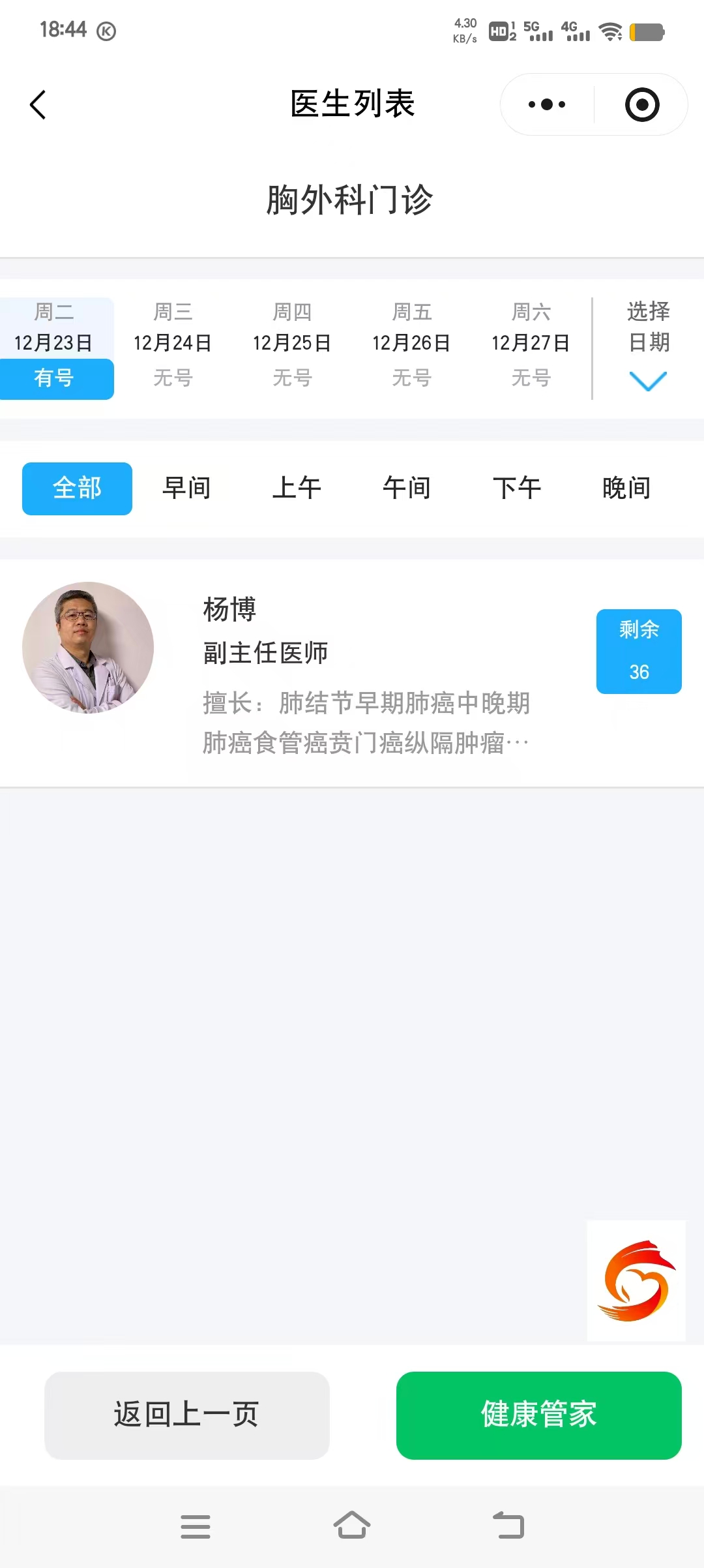The width and height of the screenshot is (704, 1568).
Task: Tap 返回上一页 button
Action: (187, 1415)
